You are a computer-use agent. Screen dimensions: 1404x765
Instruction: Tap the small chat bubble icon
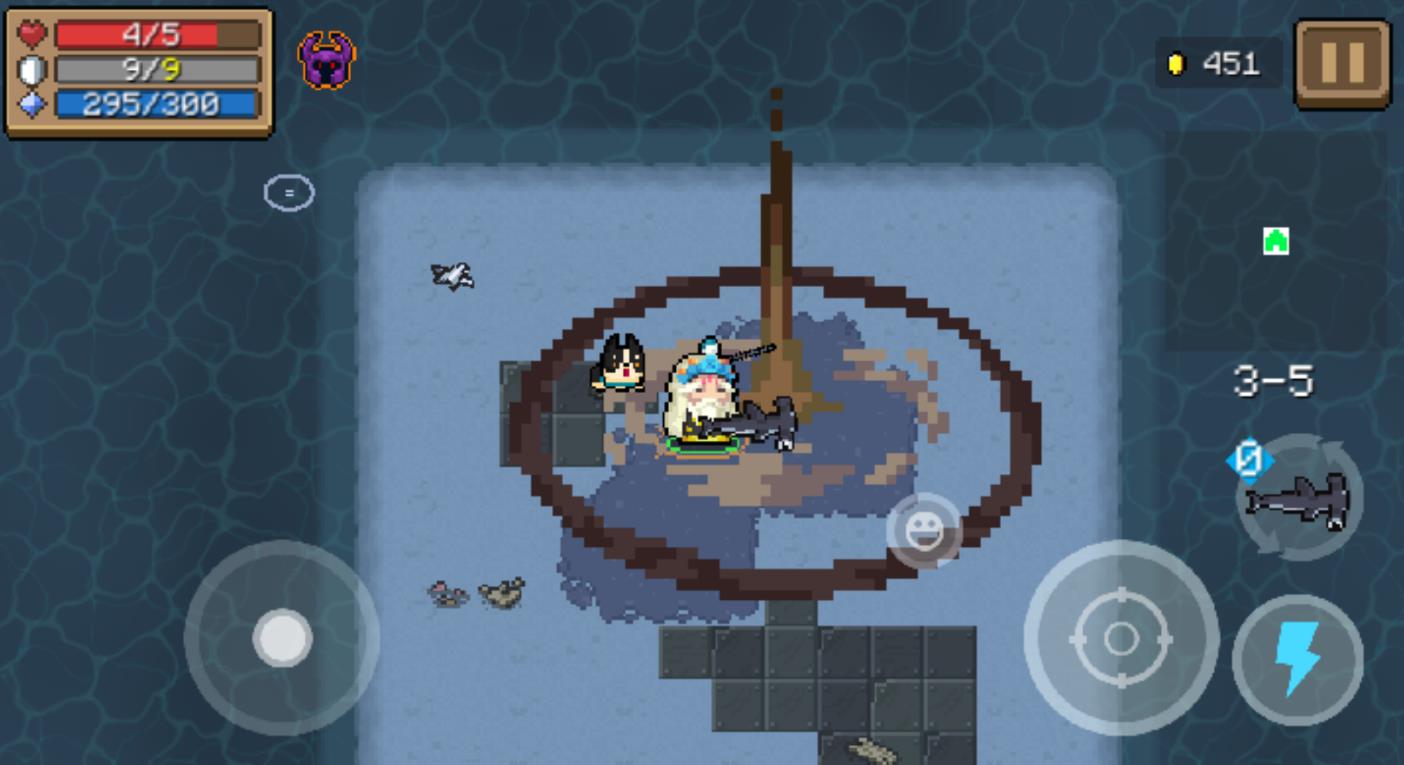tap(289, 193)
